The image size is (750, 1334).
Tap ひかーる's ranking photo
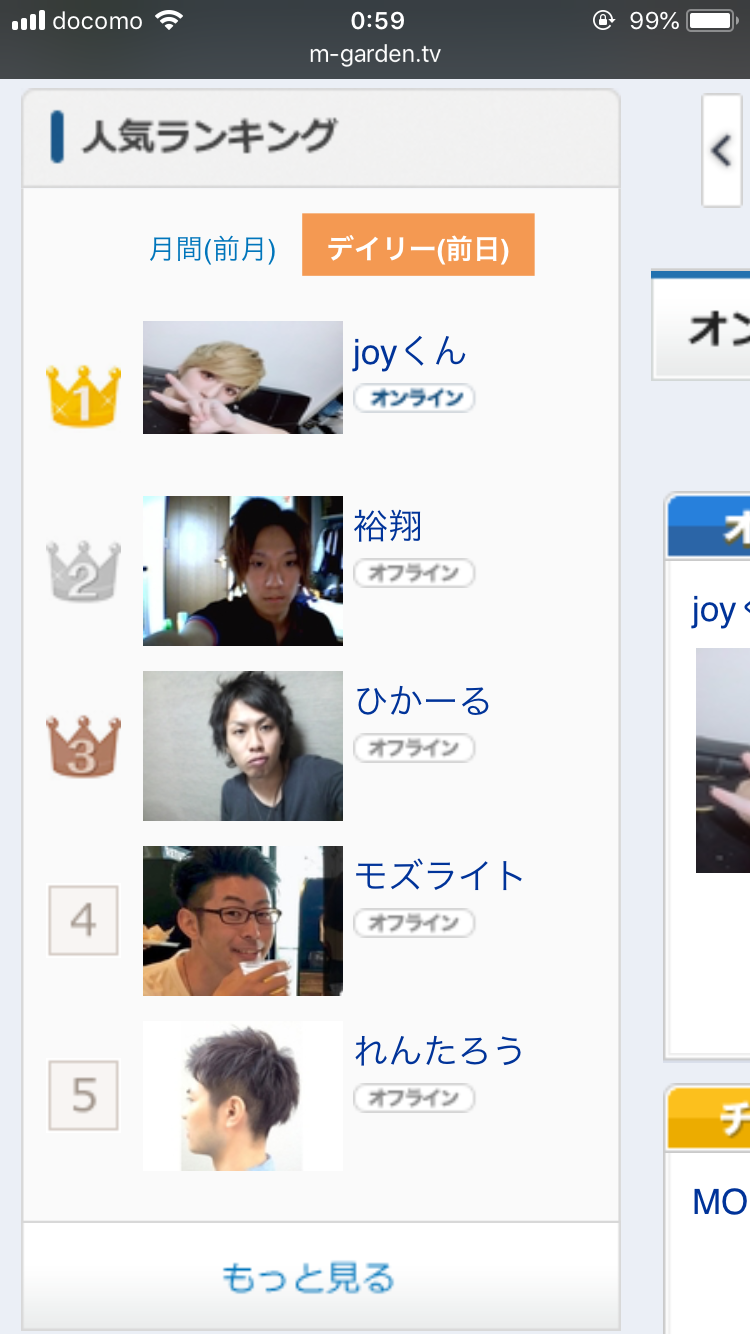click(243, 746)
